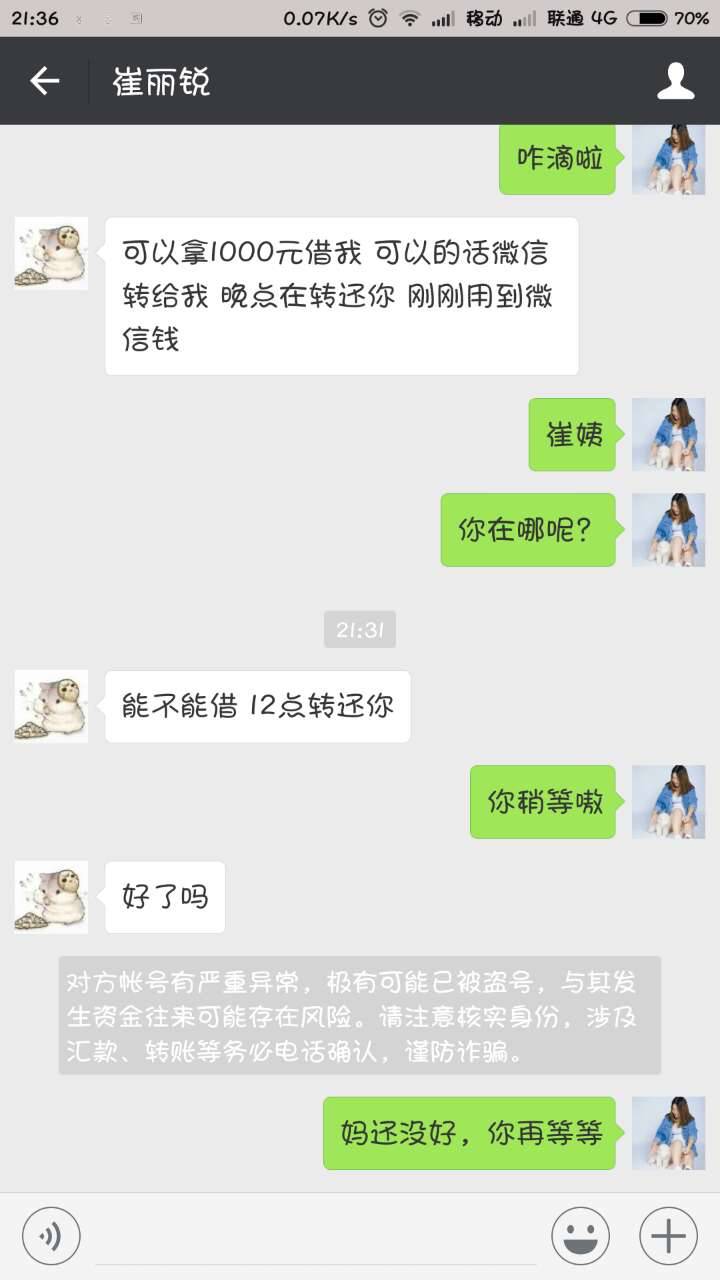
Task: Open contact avatar beside "好了吗" message
Action: pos(51,897)
